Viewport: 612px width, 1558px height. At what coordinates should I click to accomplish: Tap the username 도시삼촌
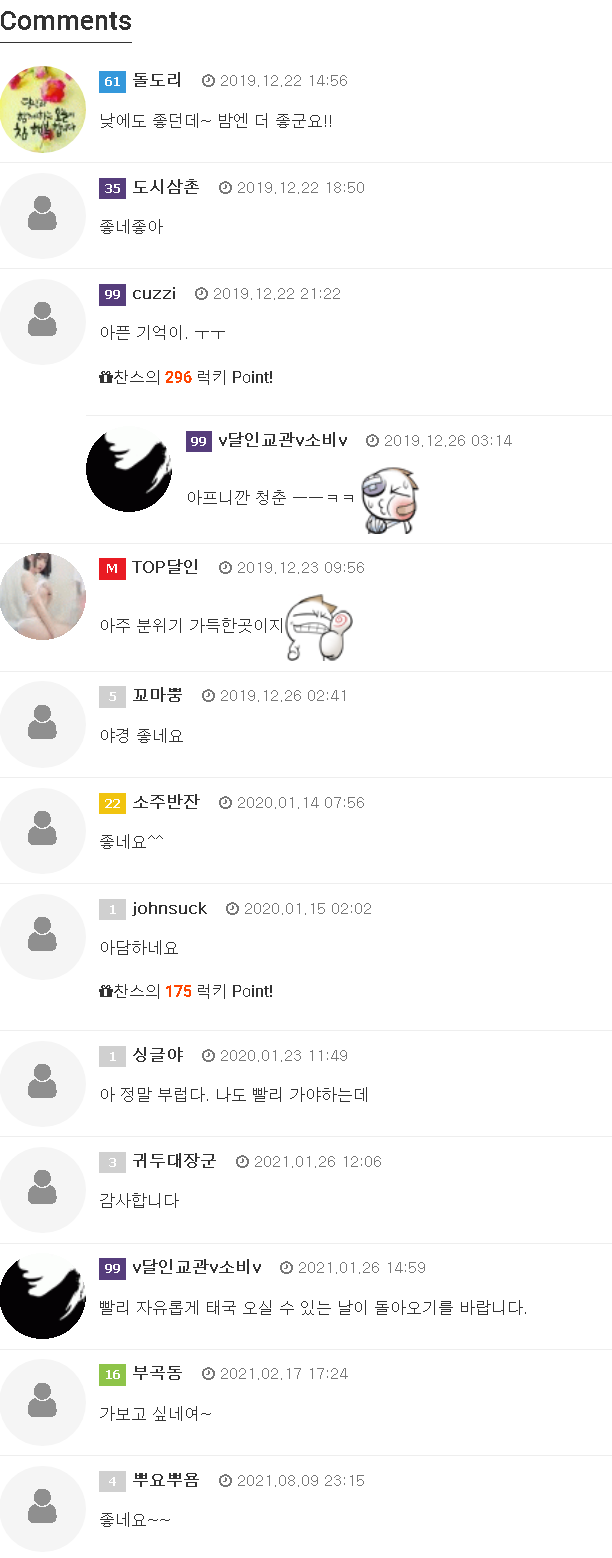[x=166, y=187]
